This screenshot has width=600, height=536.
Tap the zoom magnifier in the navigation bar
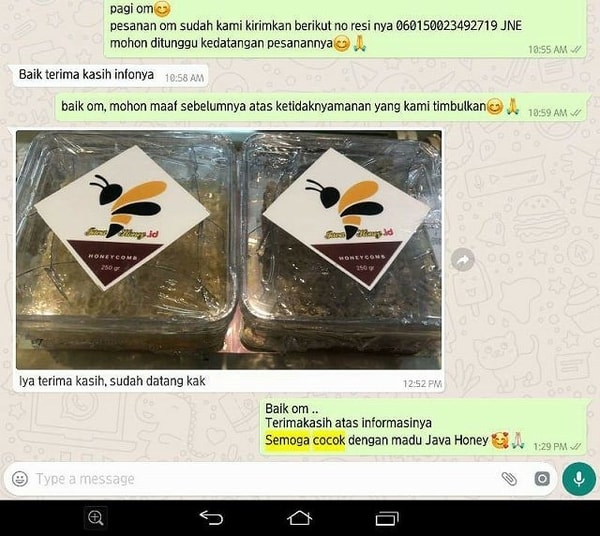pyautogui.click(x=96, y=517)
